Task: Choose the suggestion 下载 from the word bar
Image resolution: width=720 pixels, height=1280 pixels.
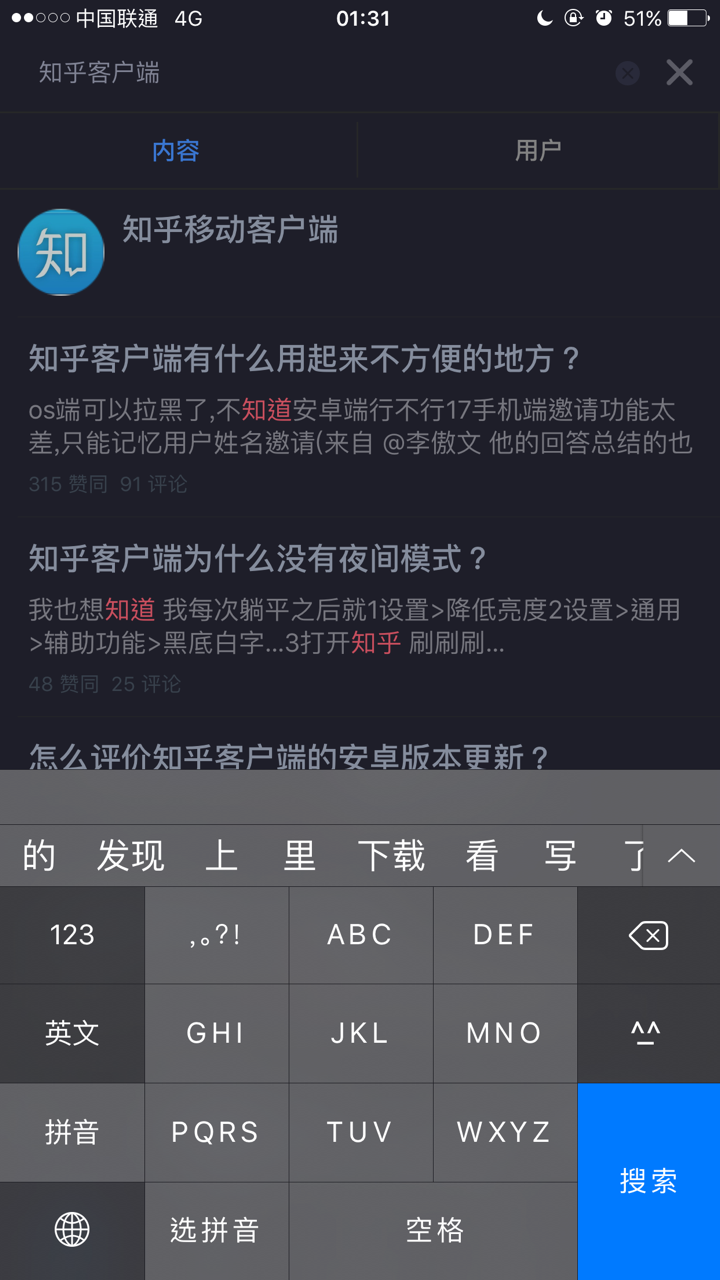Action: coord(392,856)
